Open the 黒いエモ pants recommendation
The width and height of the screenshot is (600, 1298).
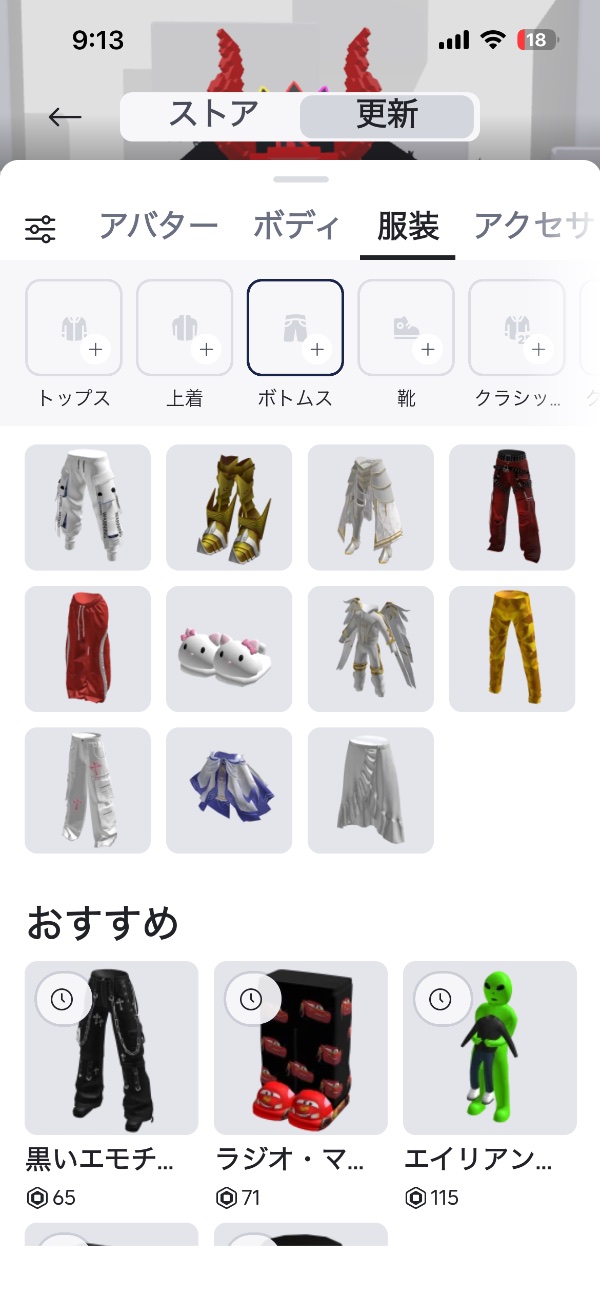click(x=112, y=1048)
